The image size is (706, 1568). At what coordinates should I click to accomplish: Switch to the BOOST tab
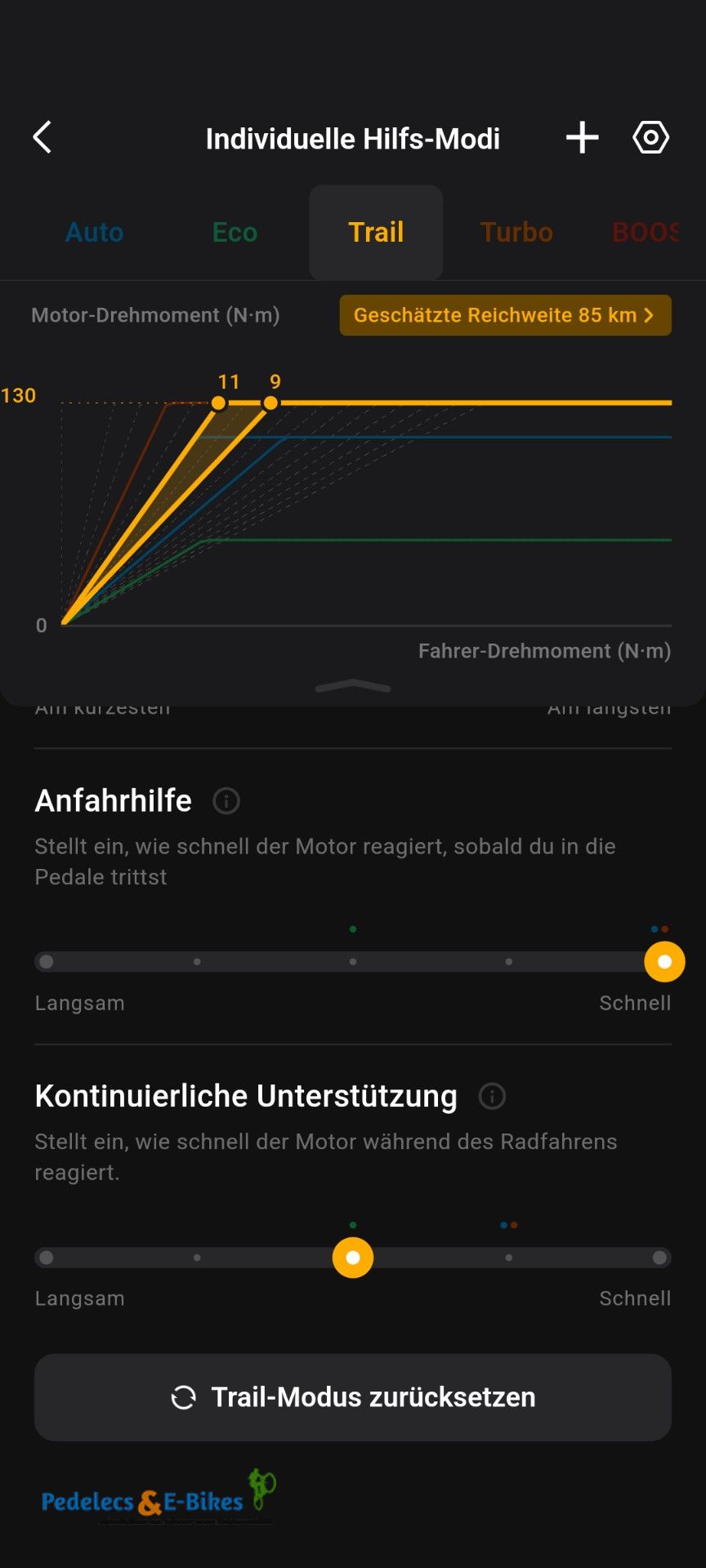click(x=646, y=233)
